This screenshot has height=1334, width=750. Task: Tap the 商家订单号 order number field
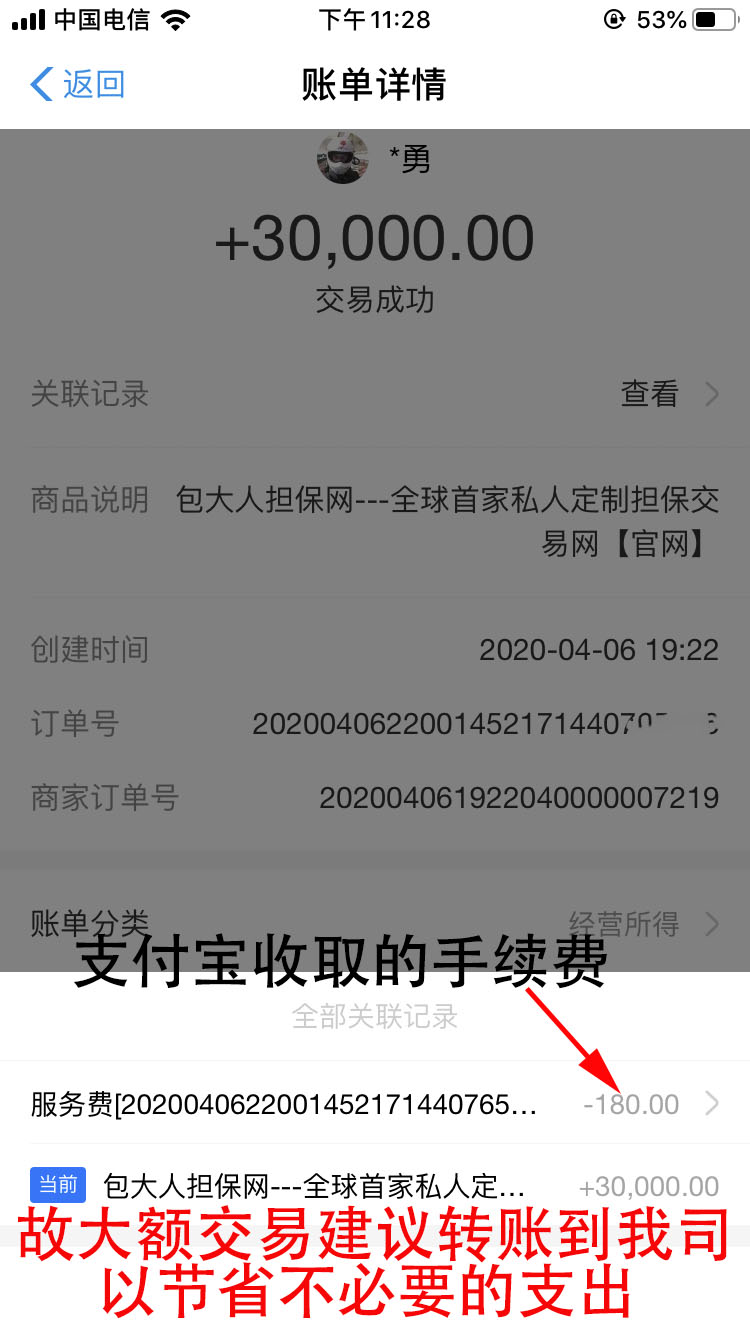[519, 797]
